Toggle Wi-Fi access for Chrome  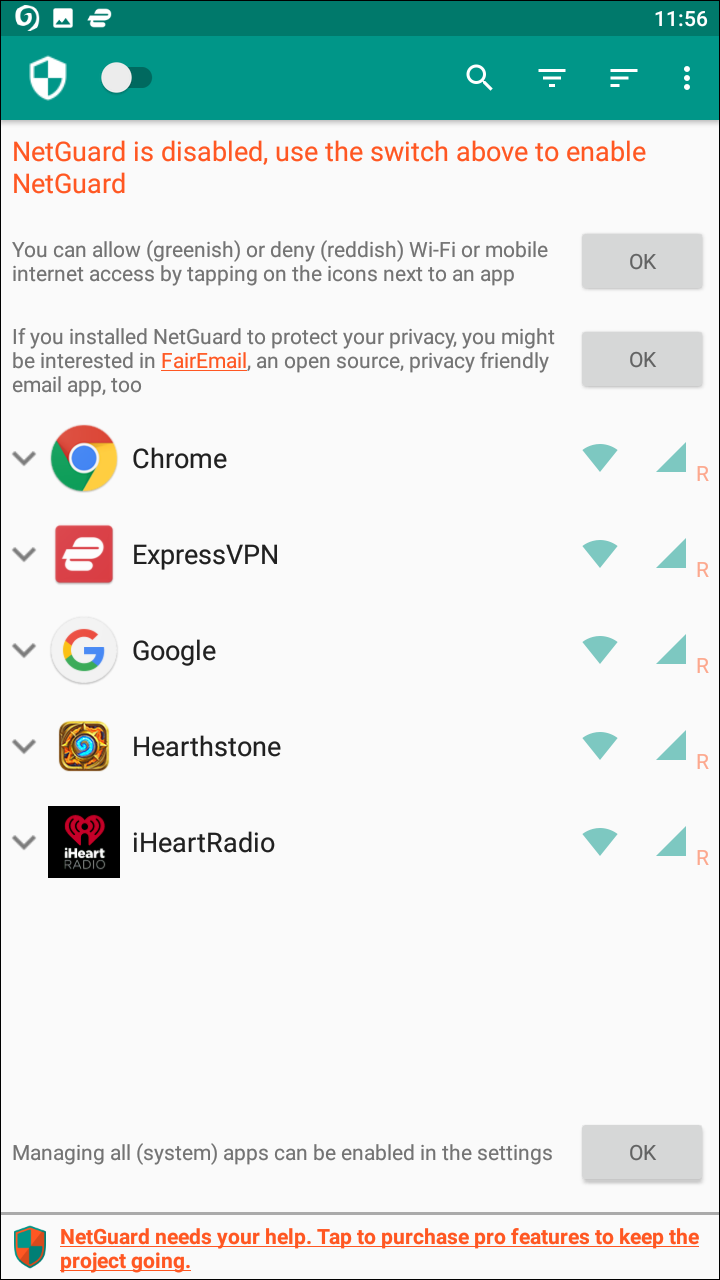(600, 458)
